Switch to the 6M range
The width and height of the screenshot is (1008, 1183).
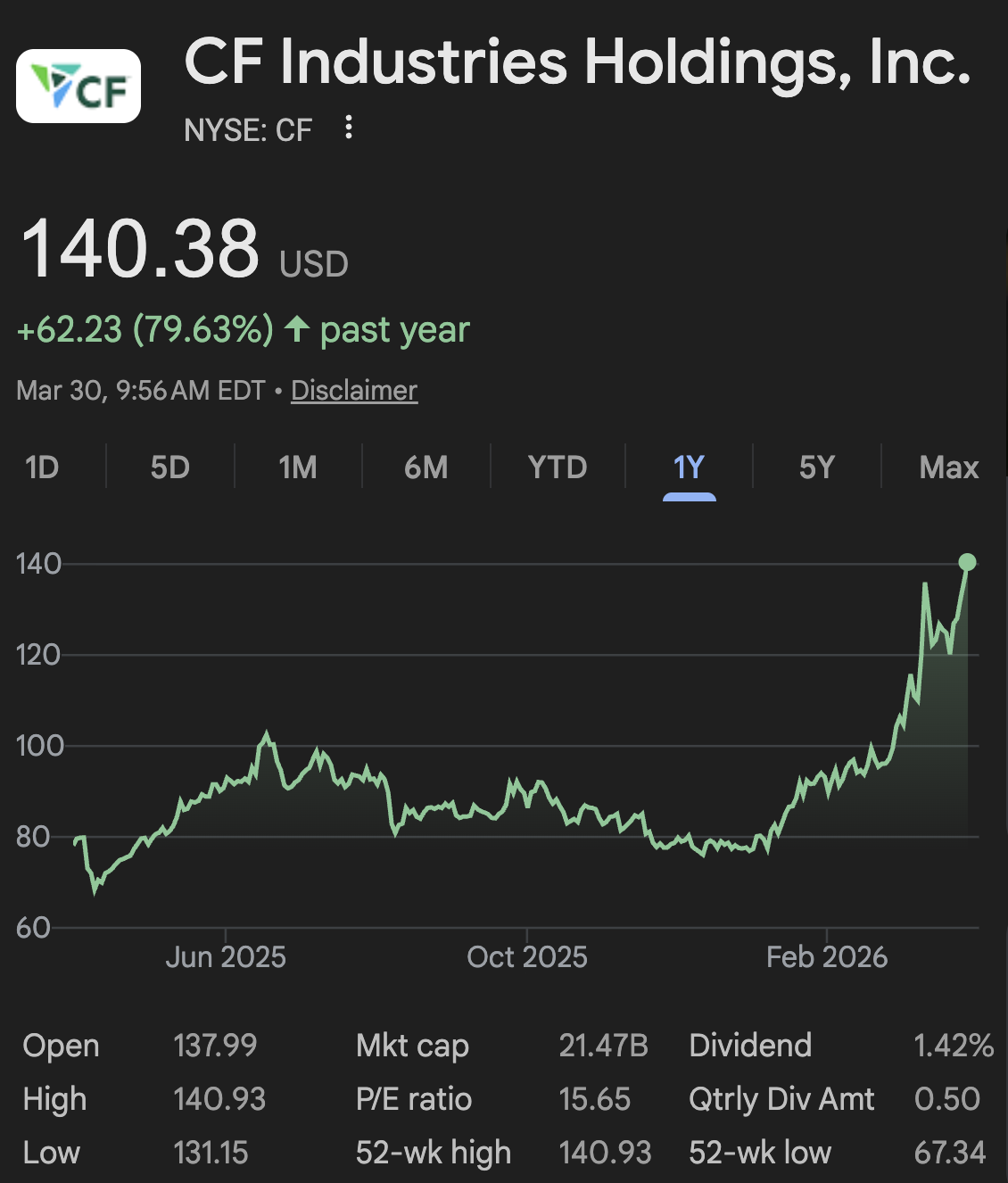click(x=426, y=467)
